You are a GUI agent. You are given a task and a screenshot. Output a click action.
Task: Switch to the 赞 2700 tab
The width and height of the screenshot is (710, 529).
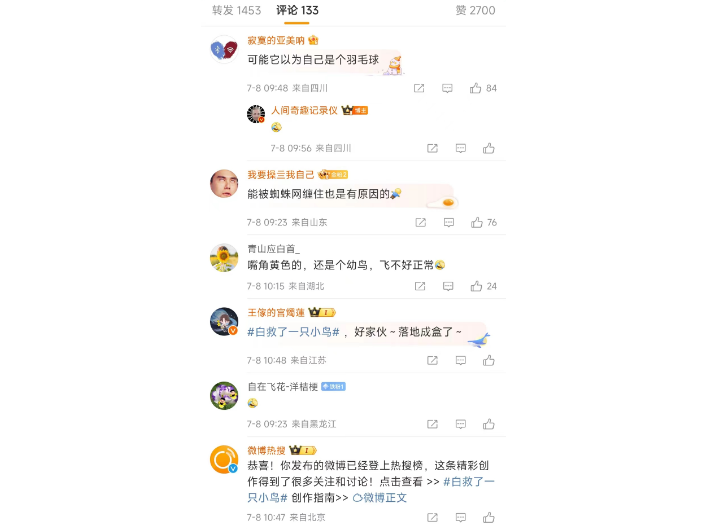click(475, 10)
